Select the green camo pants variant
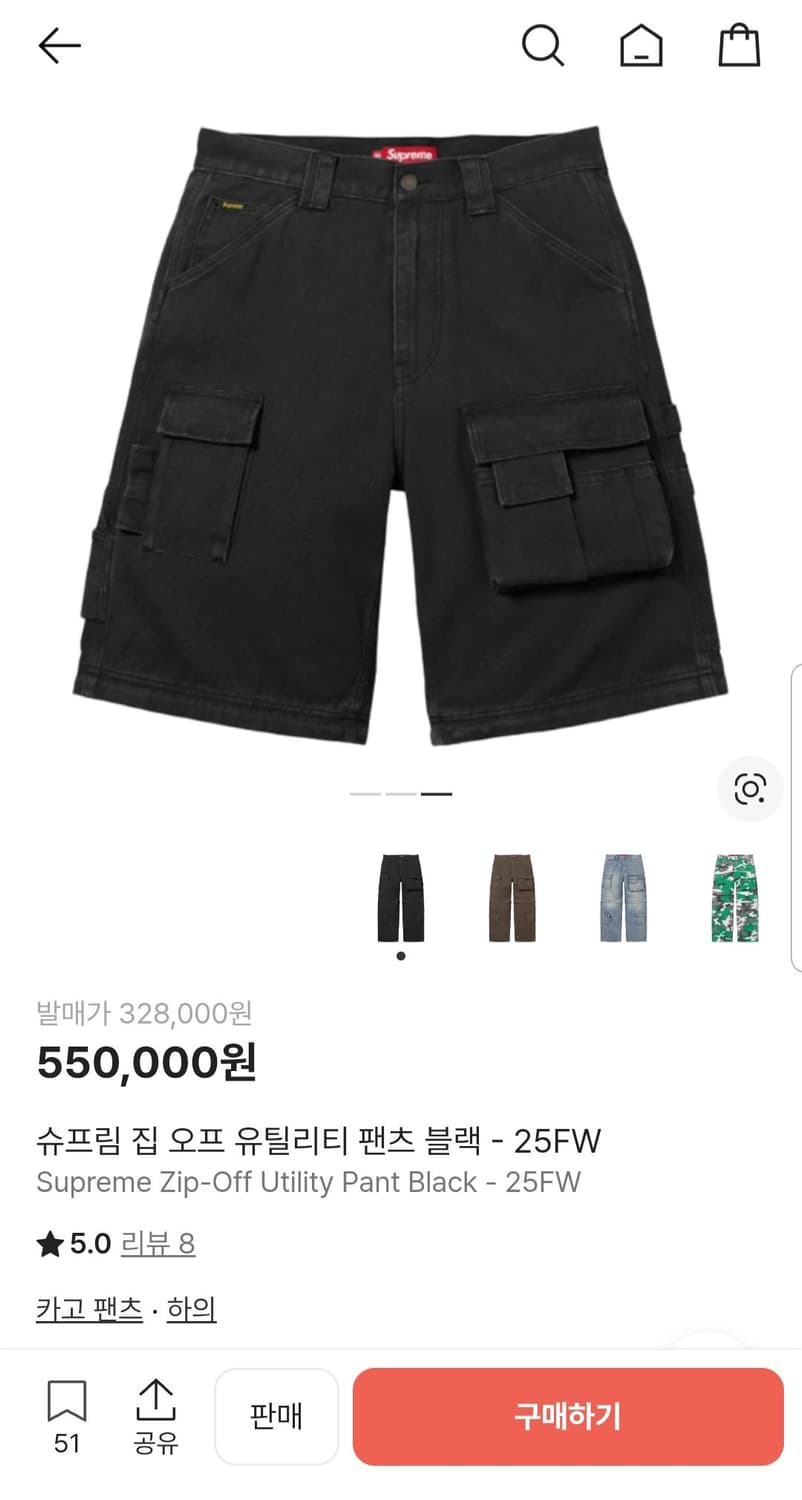 tap(733, 898)
